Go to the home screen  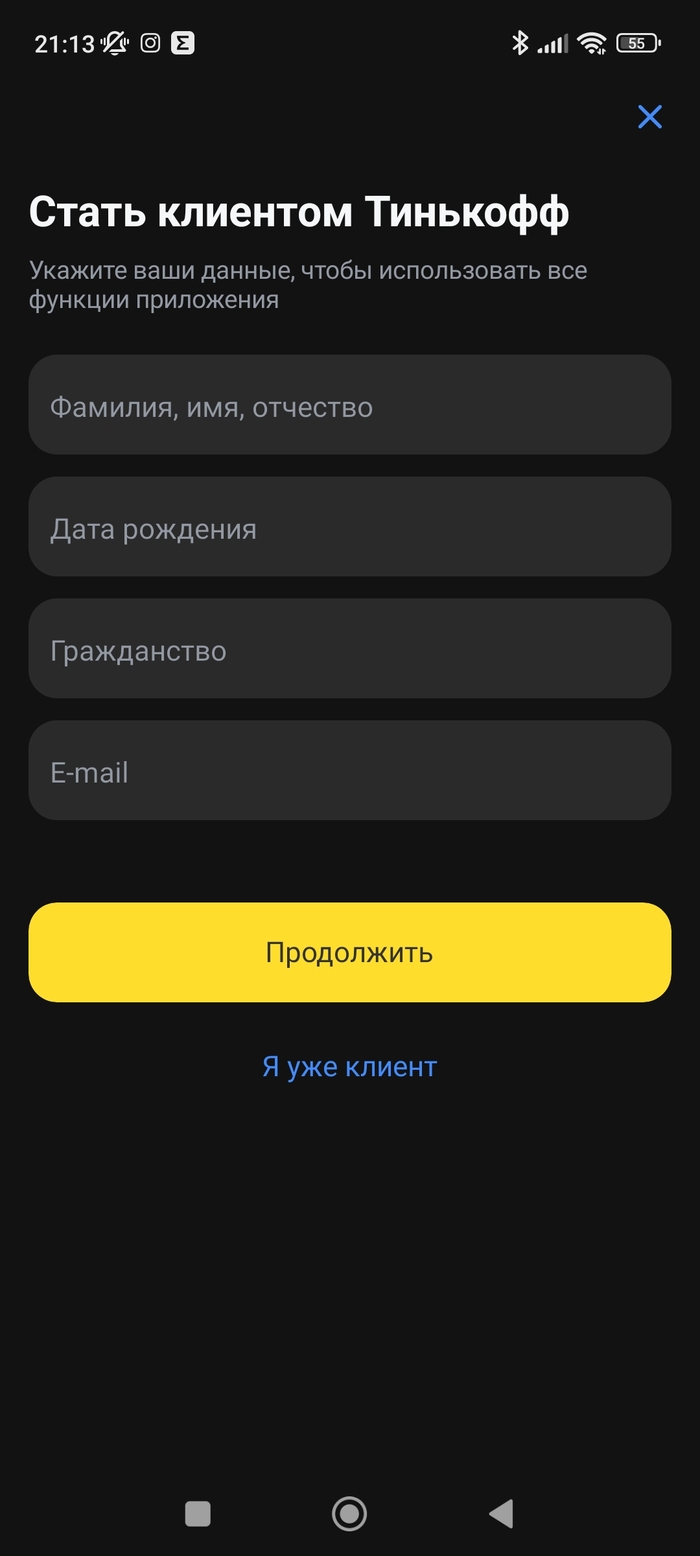point(349,1514)
